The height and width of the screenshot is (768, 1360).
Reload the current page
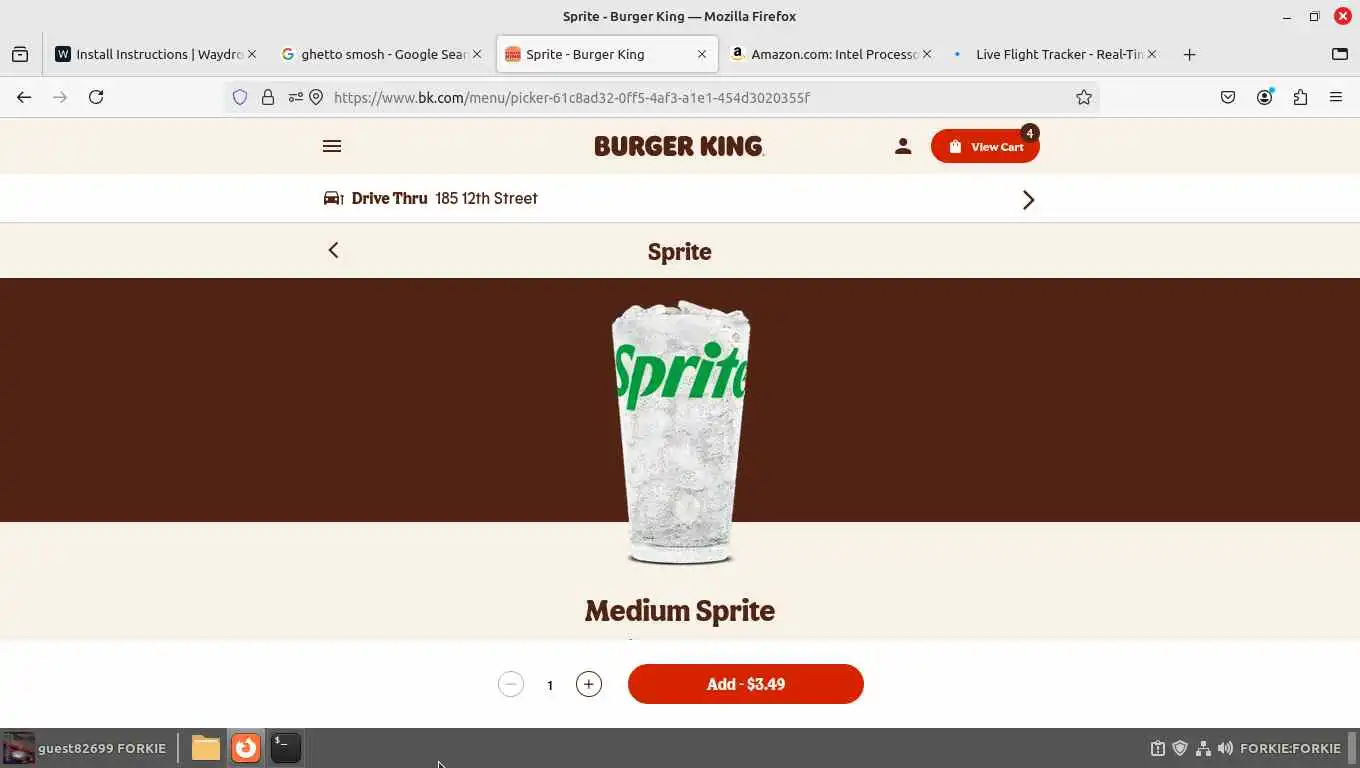[x=96, y=97]
